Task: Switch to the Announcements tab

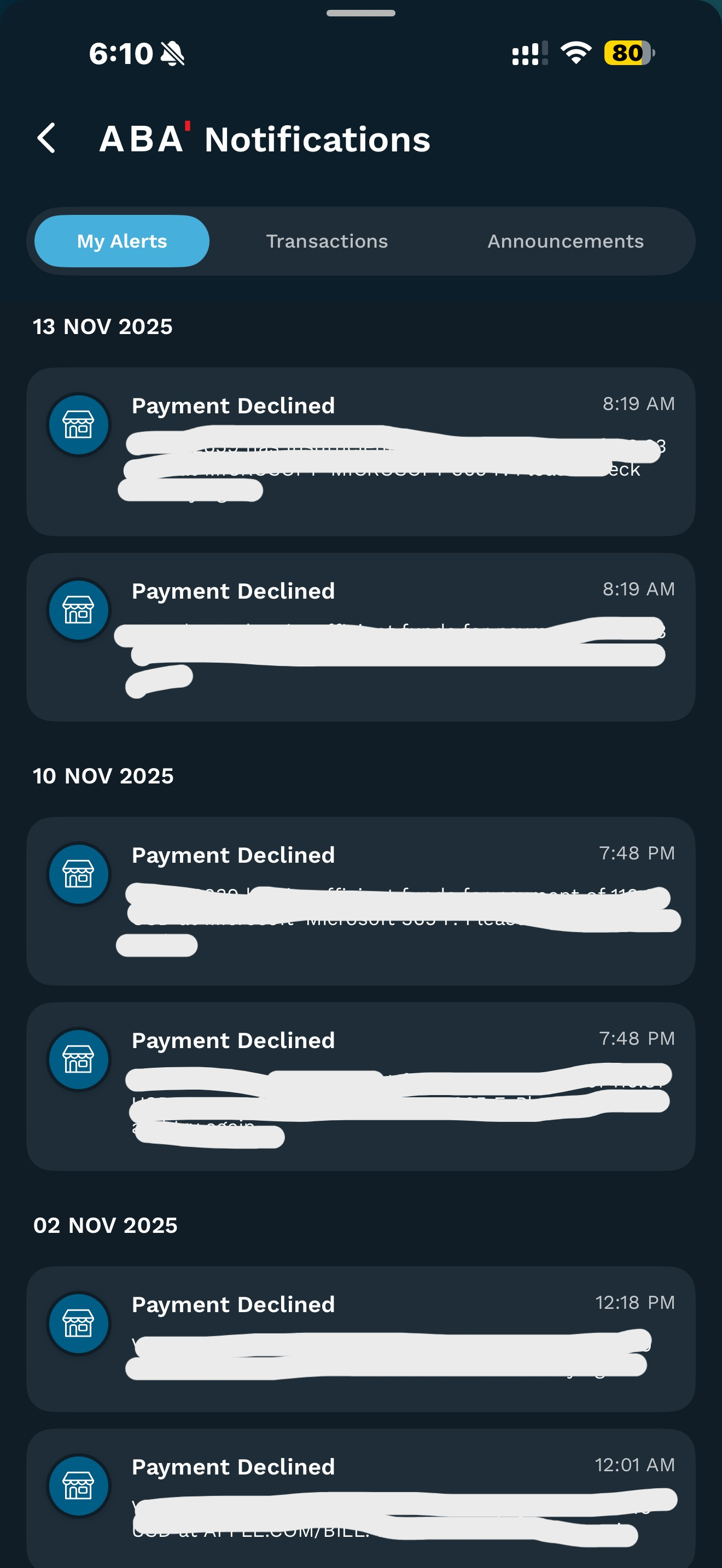Action: click(x=565, y=241)
